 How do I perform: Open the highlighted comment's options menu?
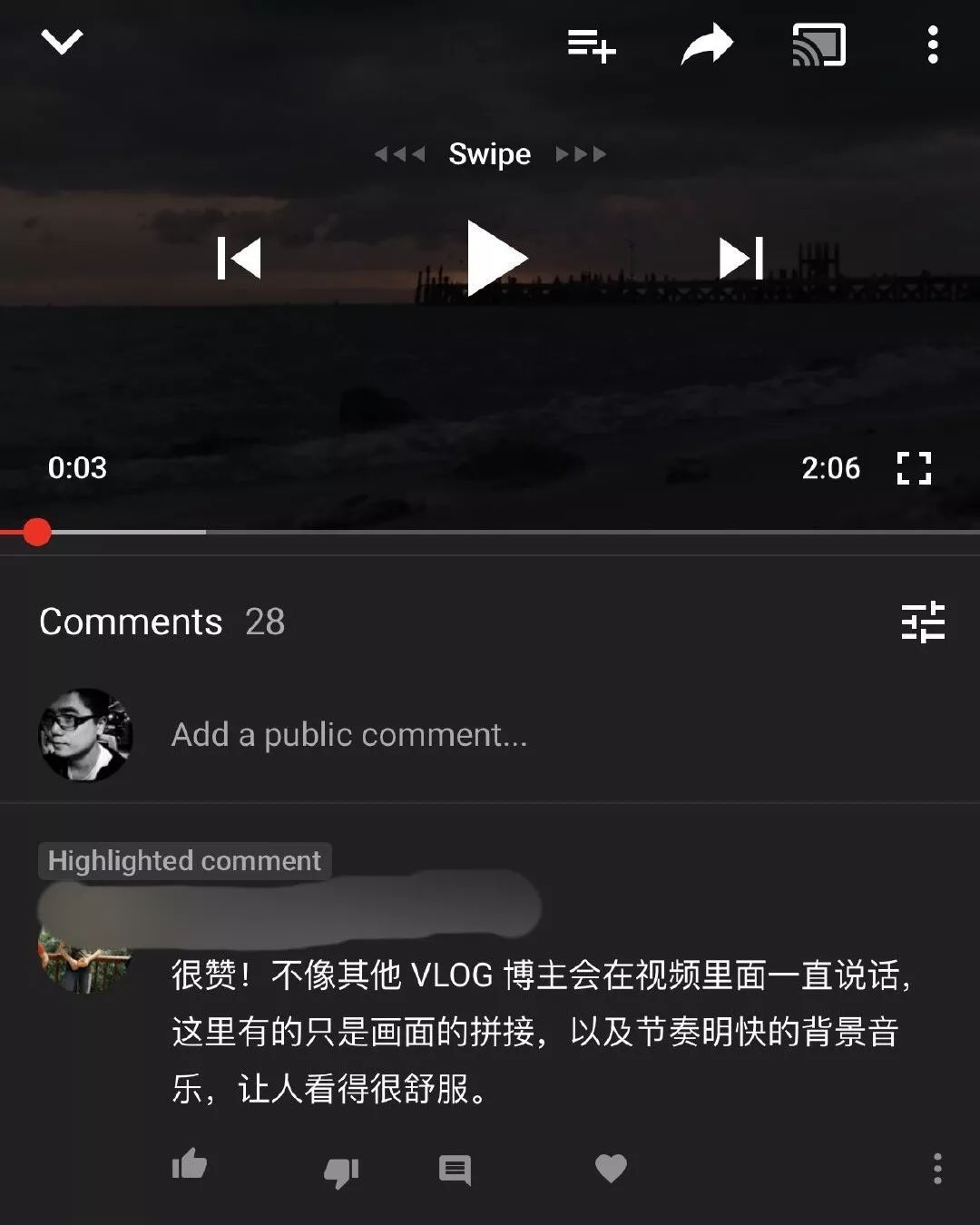click(936, 1169)
